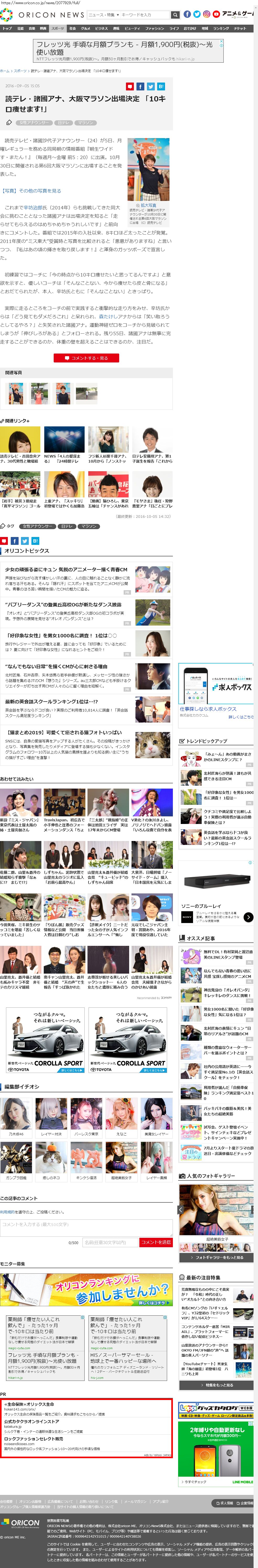The width and height of the screenshot is (258, 1568).
Task: Open the 辛坊治郎氏 link in the article
Action: pos(34,208)
